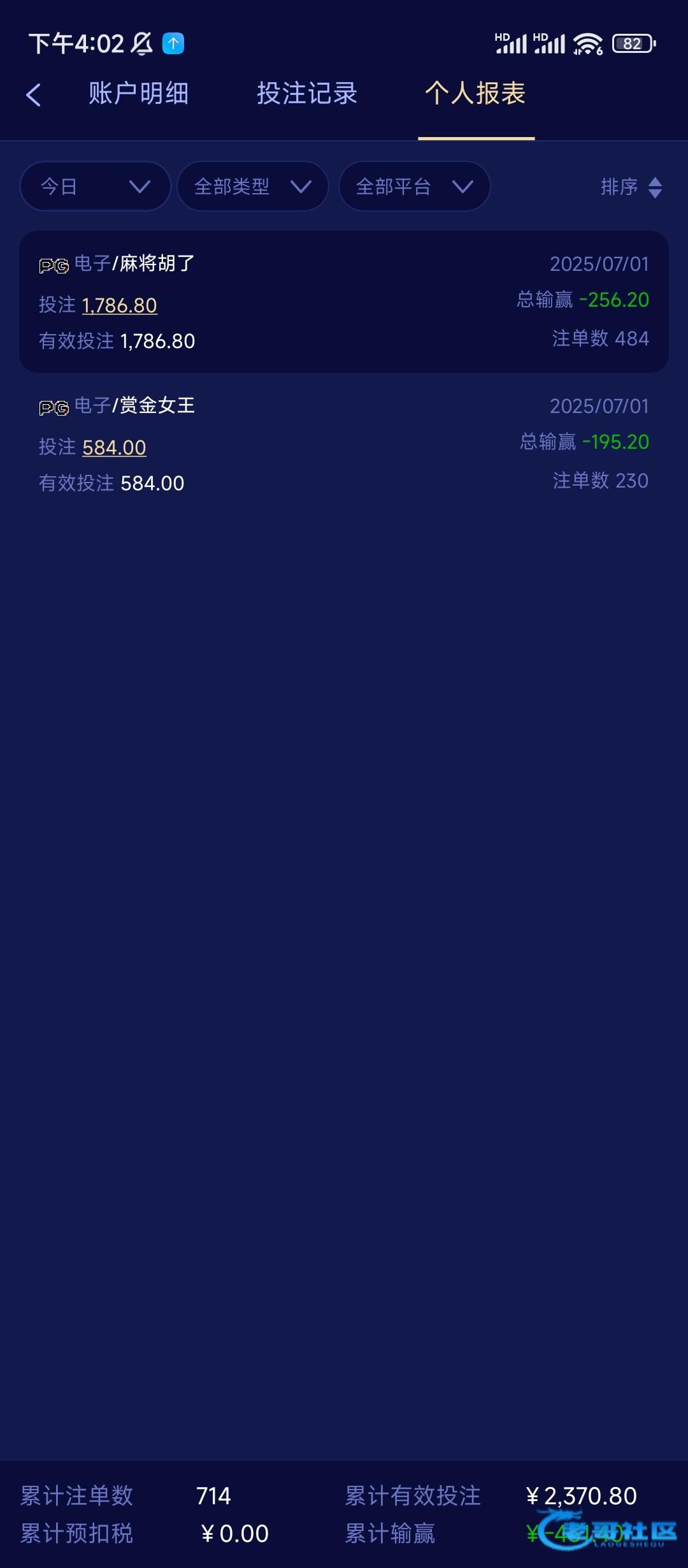Open the 麻将胡了 report card
The width and height of the screenshot is (688, 1568).
point(344,301)
